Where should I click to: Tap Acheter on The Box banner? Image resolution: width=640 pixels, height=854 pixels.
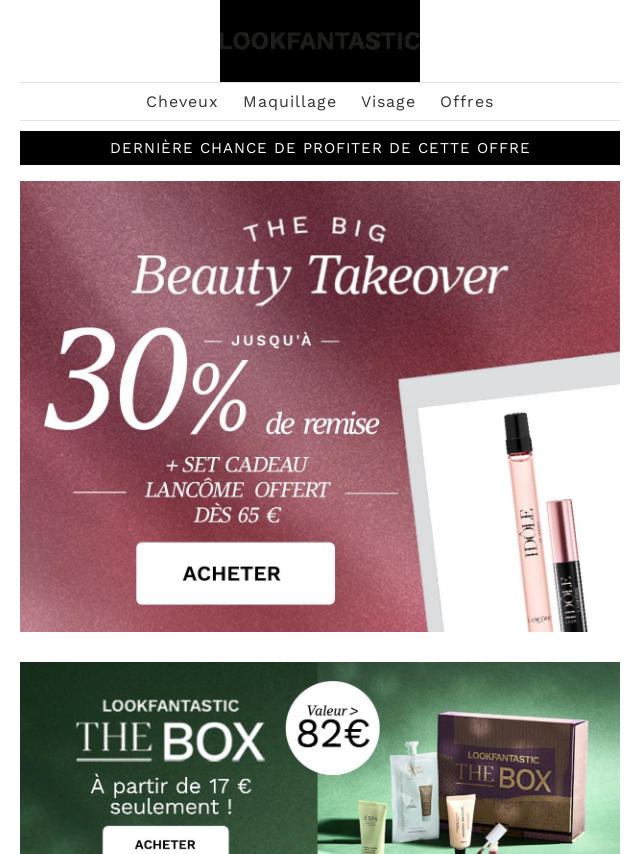[x=165, y=842]
